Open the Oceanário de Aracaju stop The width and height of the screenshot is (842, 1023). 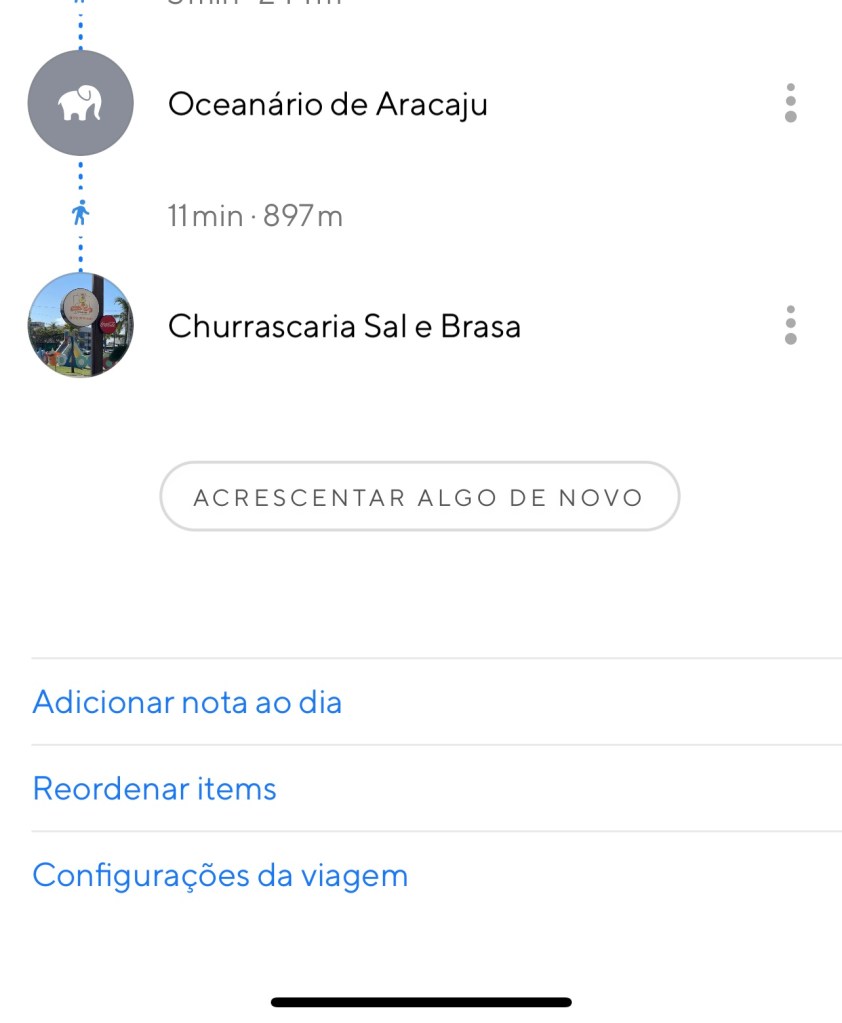pyautogui.click(x=327, y=104)
